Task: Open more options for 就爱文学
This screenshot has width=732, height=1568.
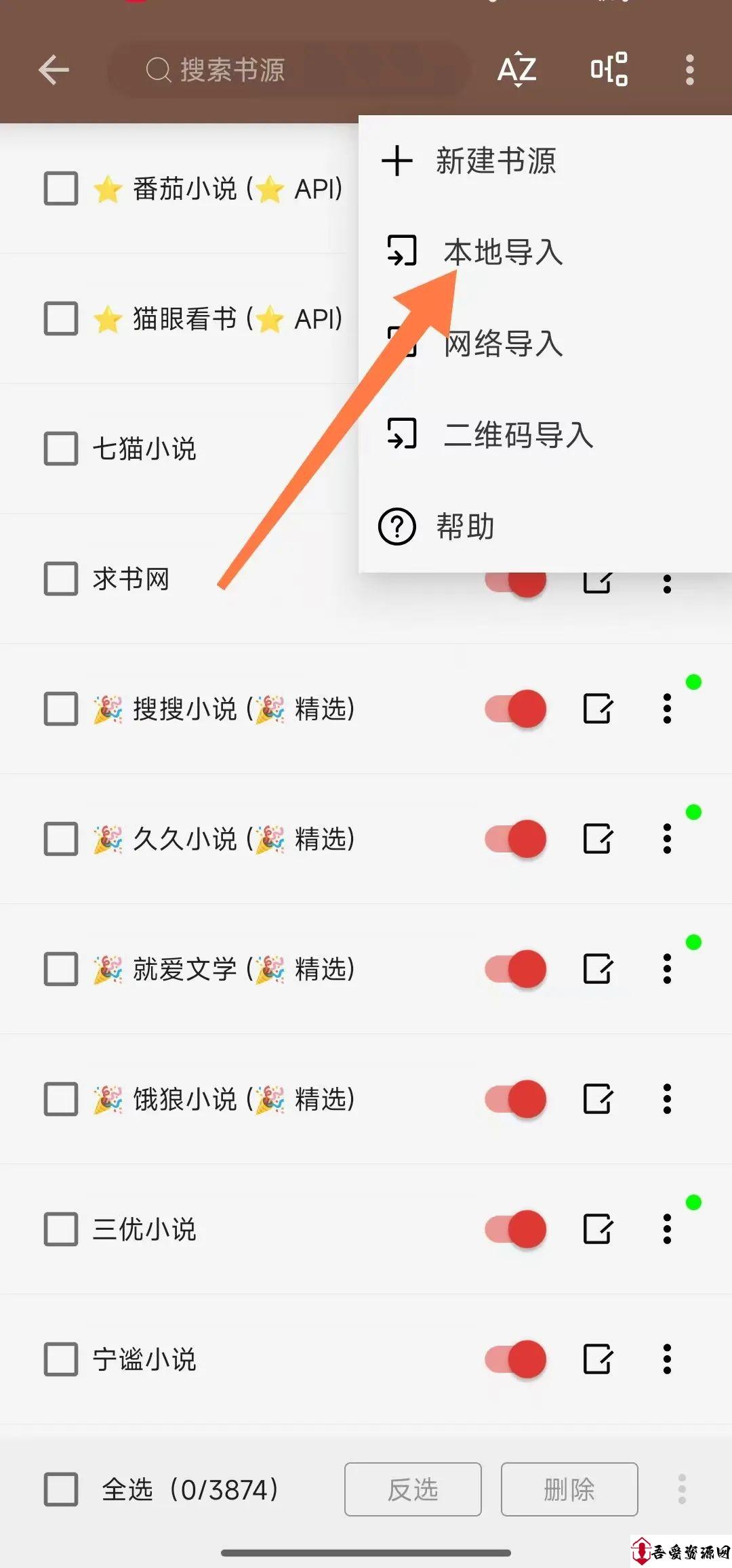Action: 668,969
